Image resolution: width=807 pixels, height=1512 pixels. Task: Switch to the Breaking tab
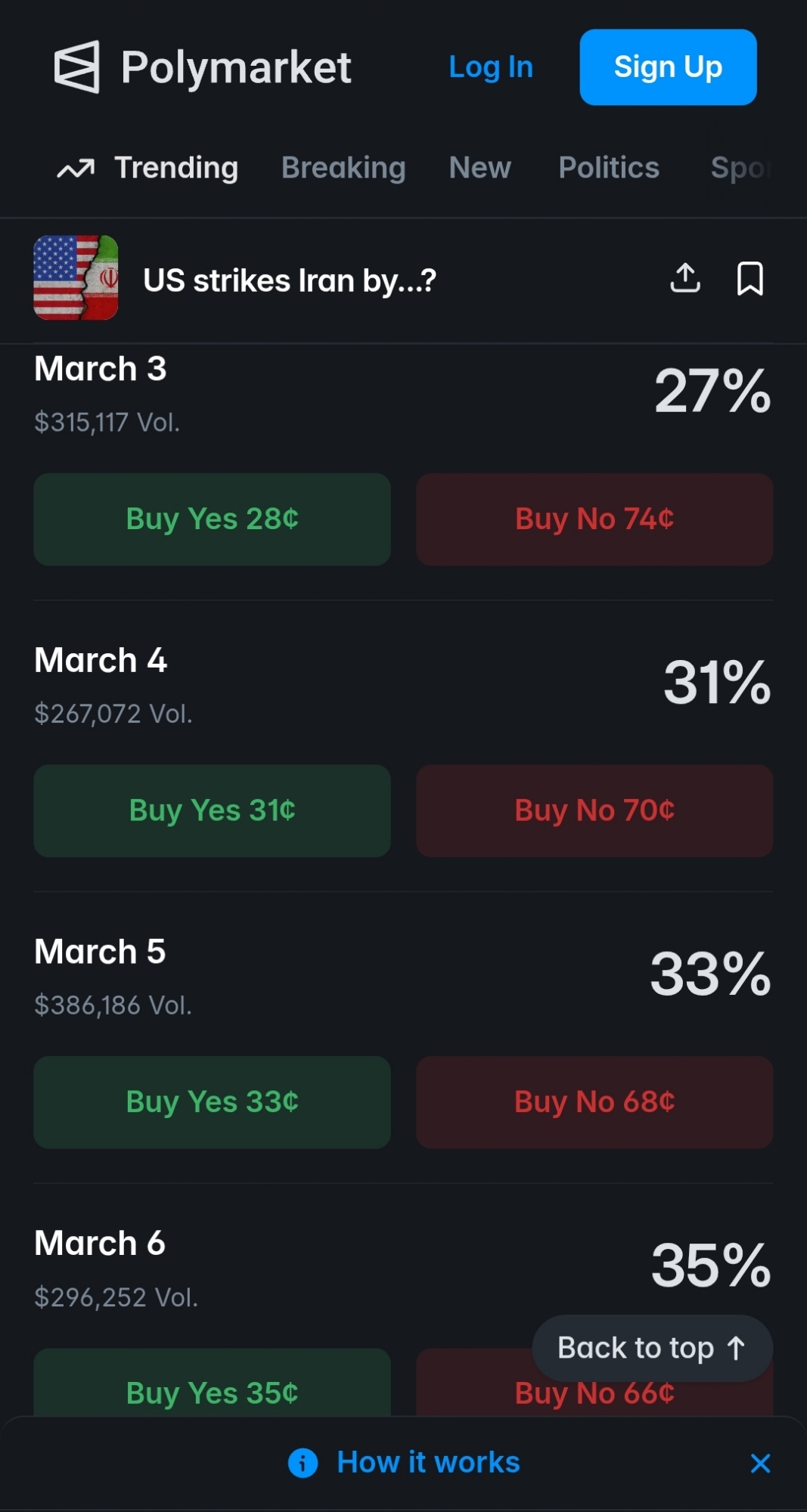pos(343,168)
